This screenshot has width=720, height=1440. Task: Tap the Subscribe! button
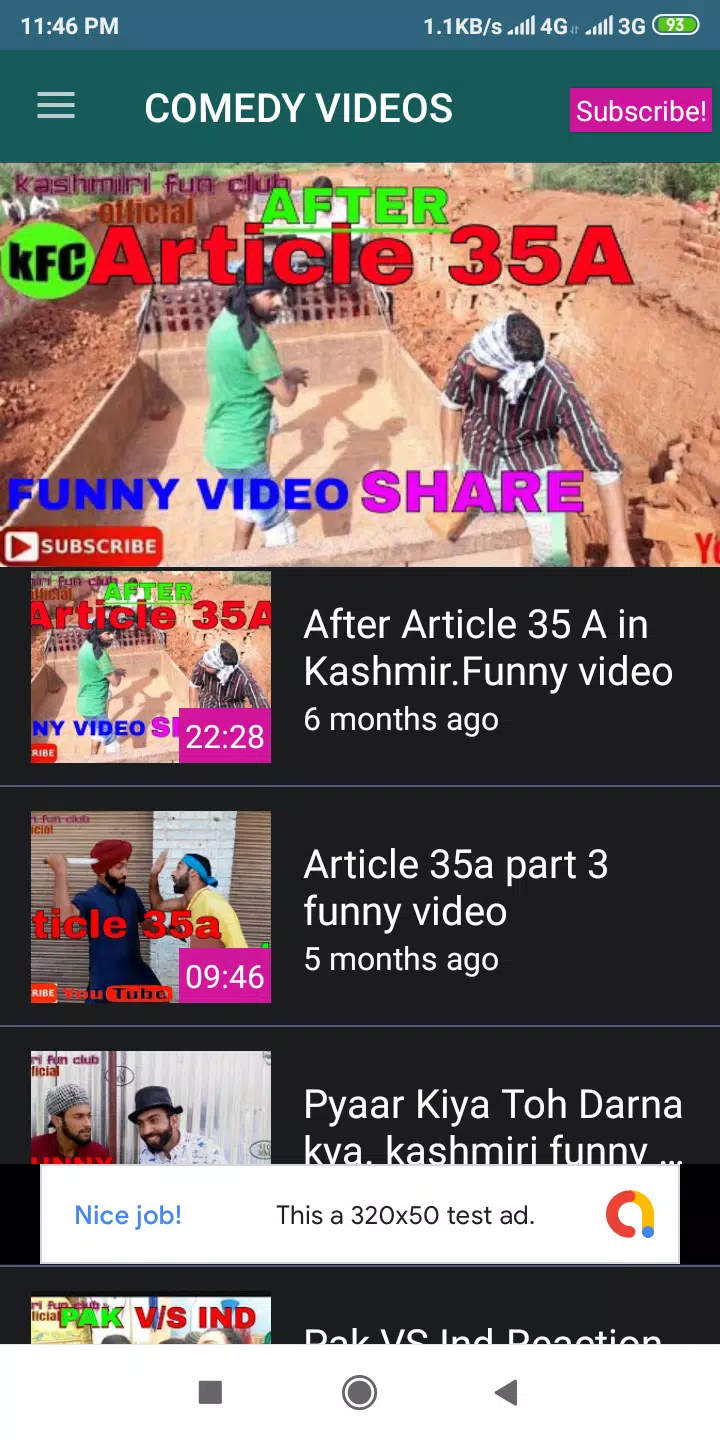(x=640, y=110)
